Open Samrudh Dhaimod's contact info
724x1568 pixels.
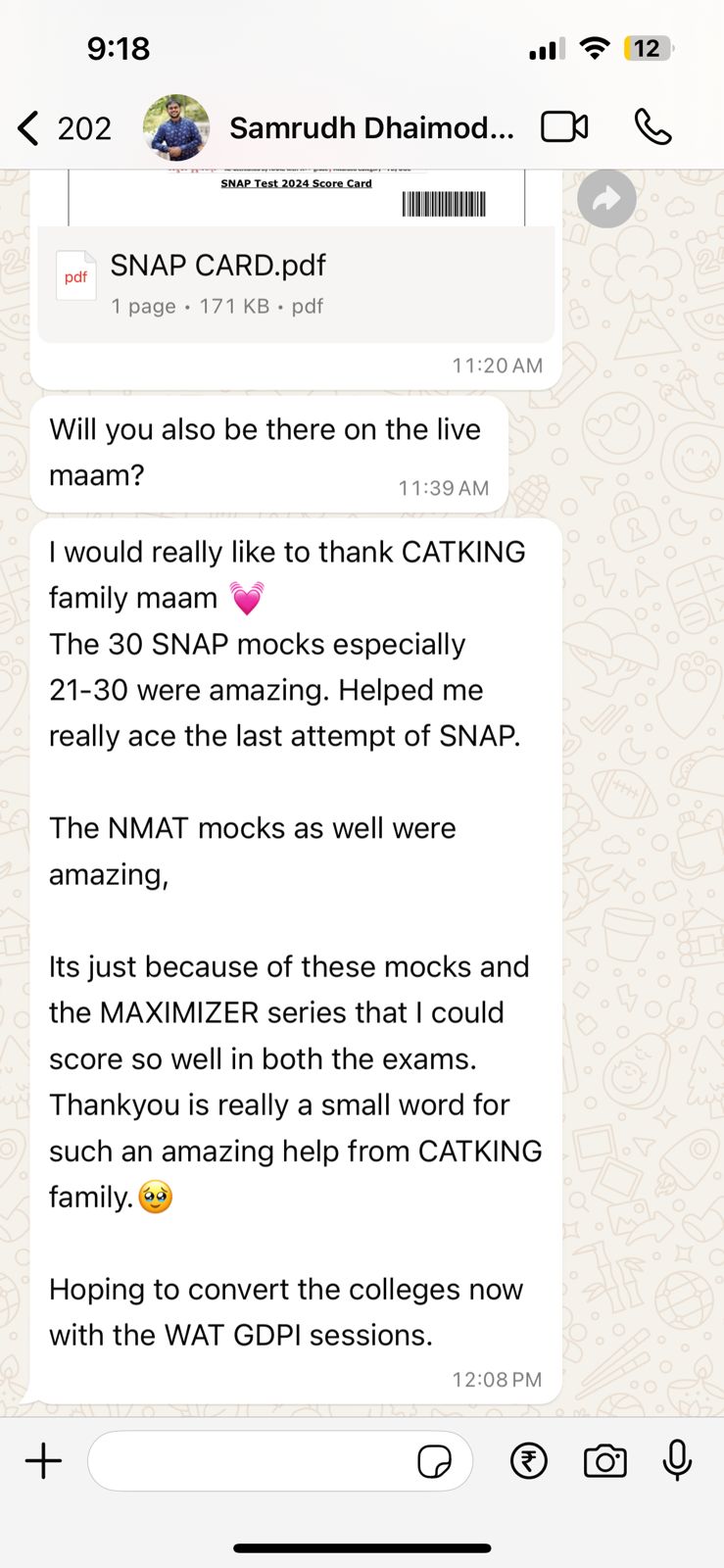pyautogui.click(x=370, y=128)
